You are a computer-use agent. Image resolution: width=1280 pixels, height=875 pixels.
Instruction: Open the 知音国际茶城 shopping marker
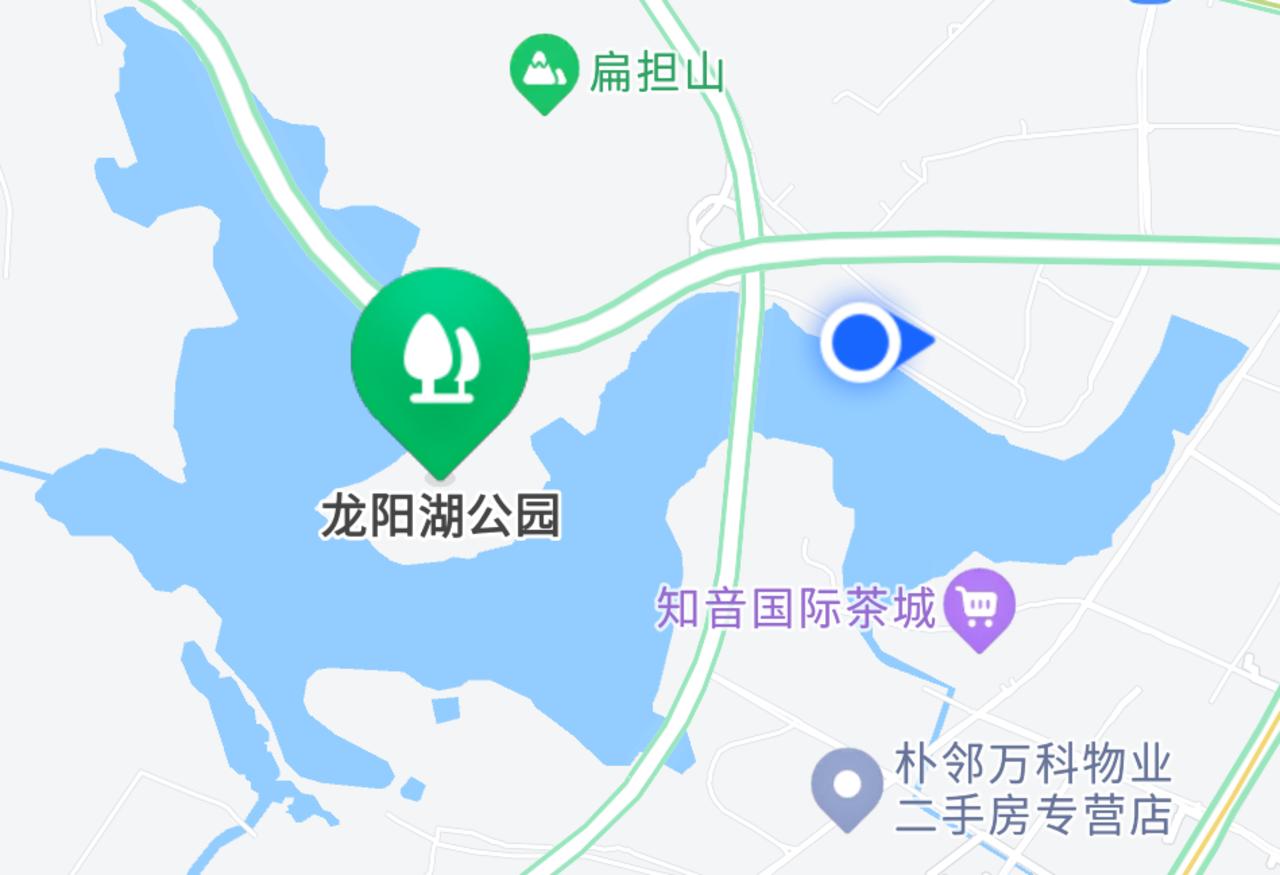pos(980,605)
